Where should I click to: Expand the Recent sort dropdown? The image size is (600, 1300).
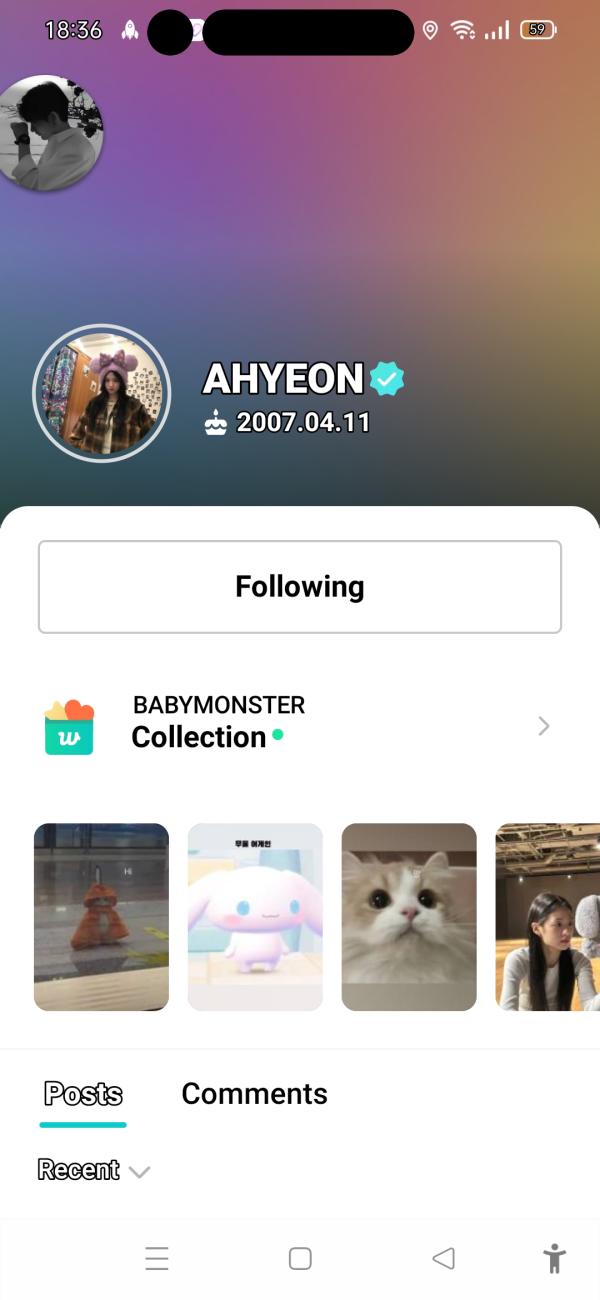coord(93,1170)
